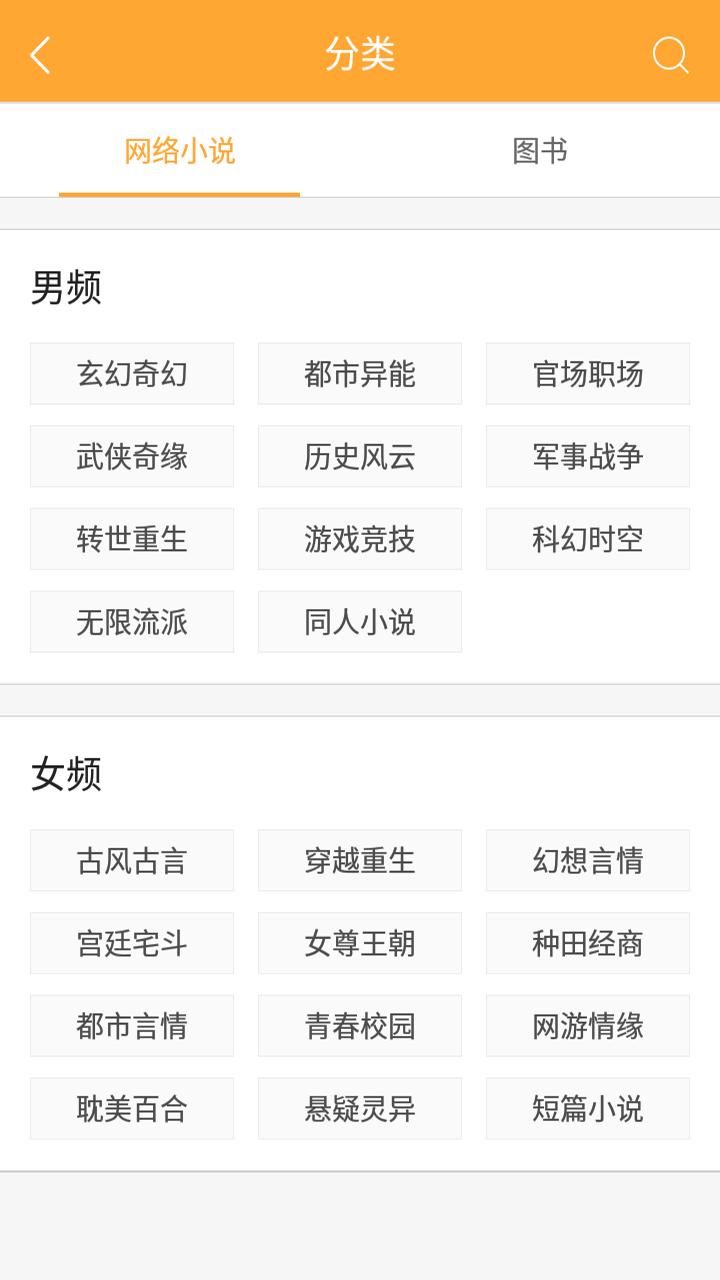
Task: Open the search magnifier icon
Action: click(x=670, y=55)
